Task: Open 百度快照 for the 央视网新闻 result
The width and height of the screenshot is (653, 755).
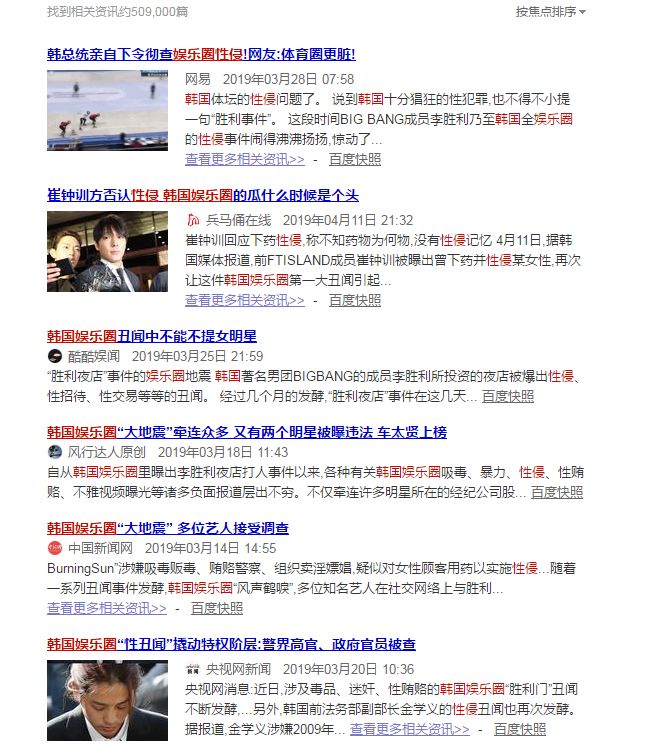Action: [520, 729]
